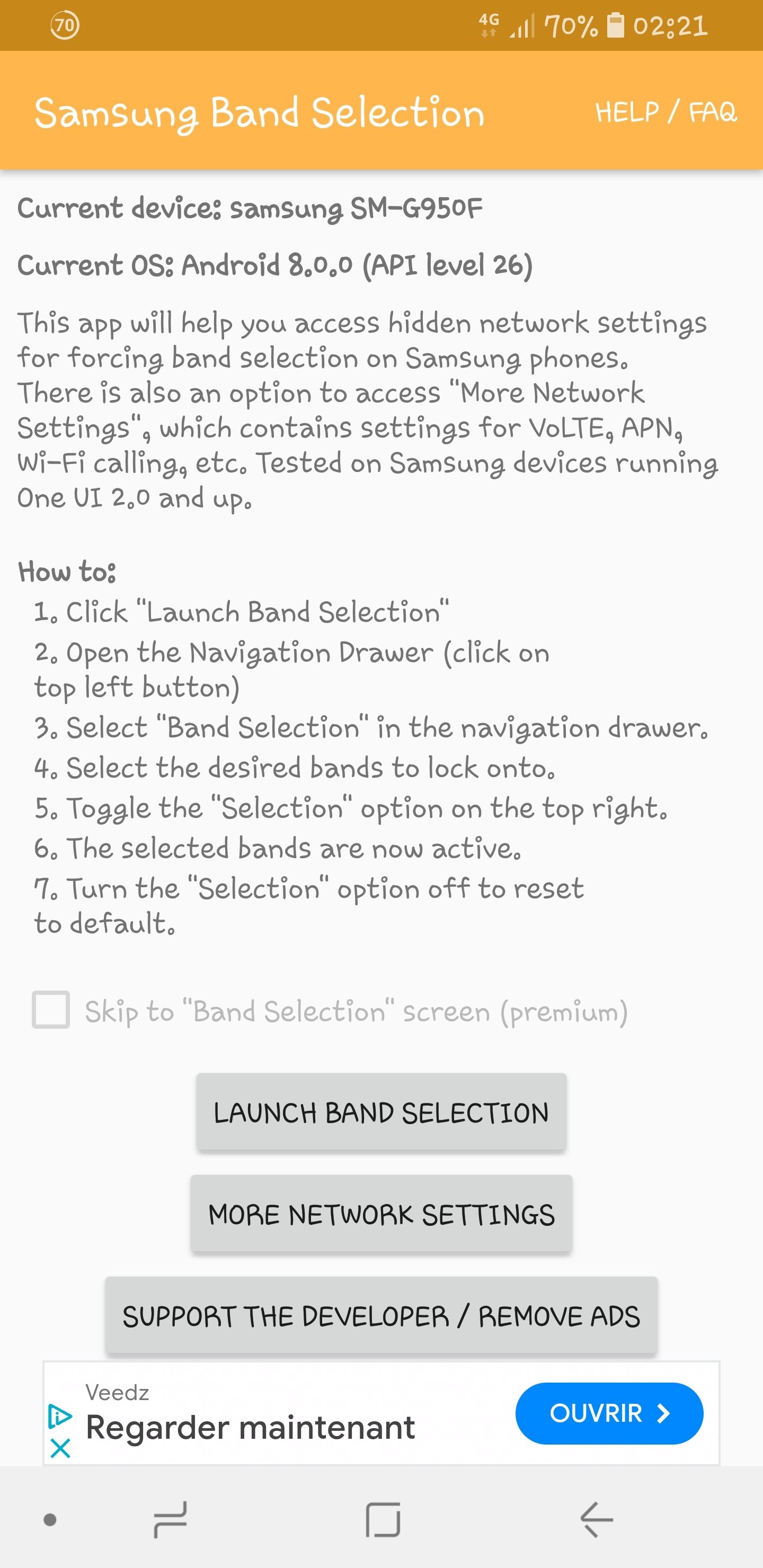Tap the OUVRIR button in the Veedz ad
Image resolution: width=763 pixels, height=1568 pixels.
[x=609, y=1413]
